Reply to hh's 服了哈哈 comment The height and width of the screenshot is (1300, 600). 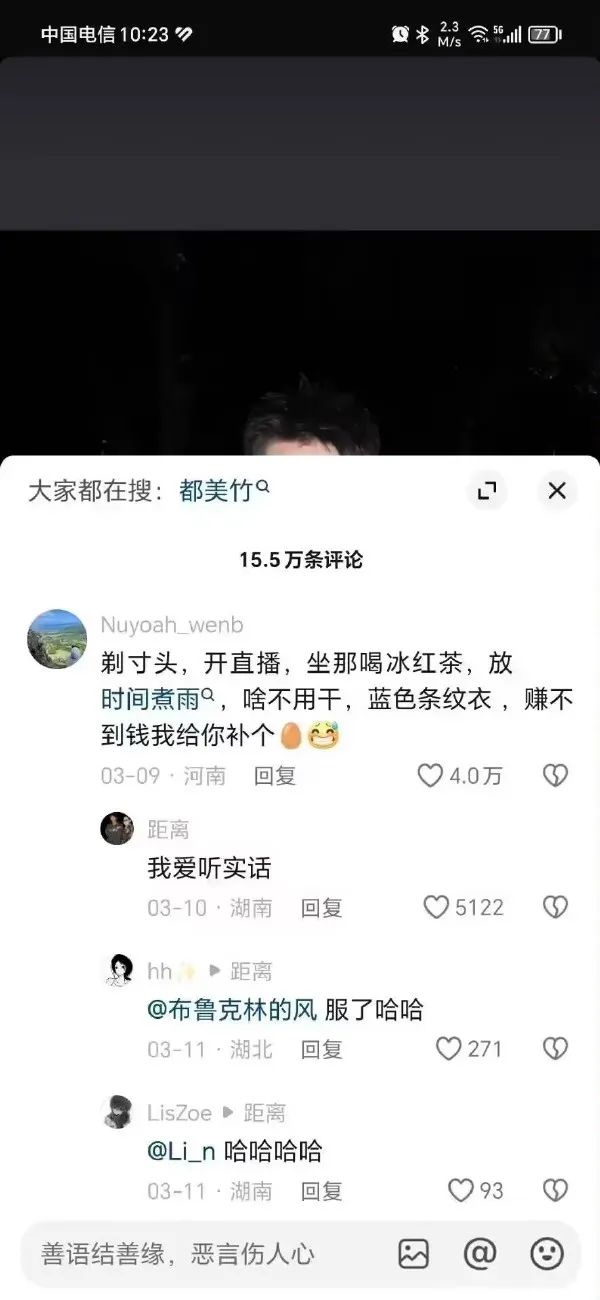point(321,1049)
